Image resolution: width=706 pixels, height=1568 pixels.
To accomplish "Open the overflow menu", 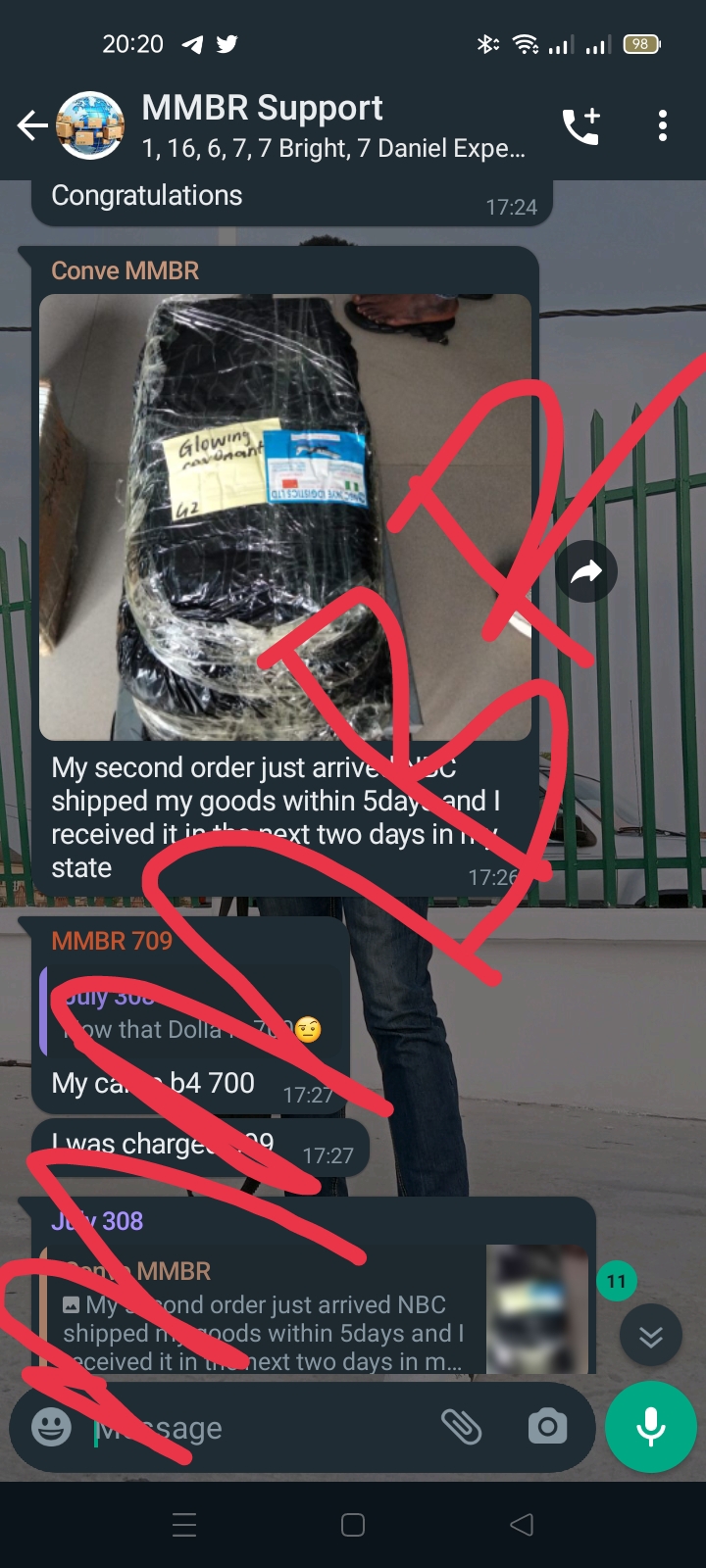I will pos(663,125).
